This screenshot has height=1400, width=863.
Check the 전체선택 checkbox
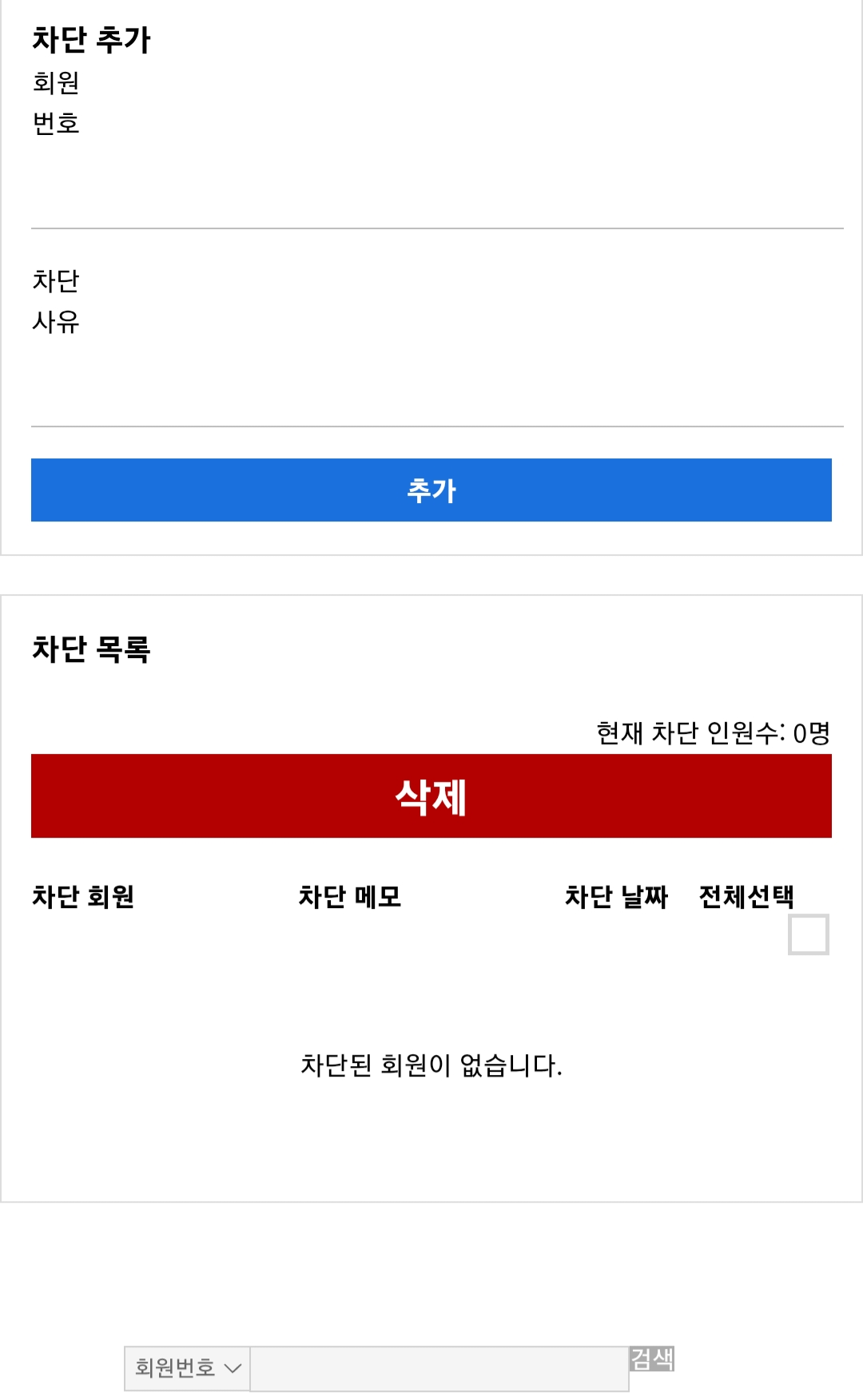pyautogui.click(x=808, y=934)
